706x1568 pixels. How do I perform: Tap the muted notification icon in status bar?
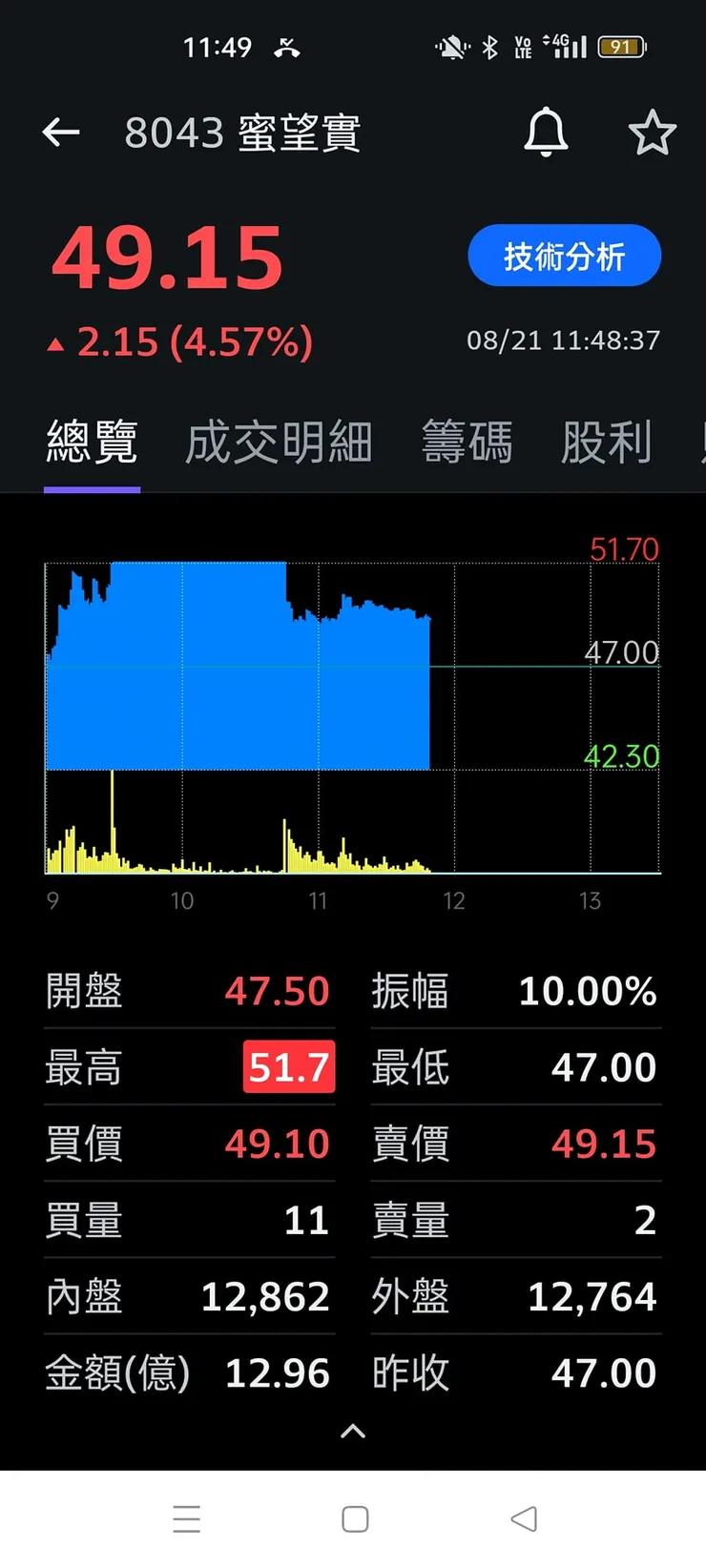pyautogui.click(x=449, y=46)
